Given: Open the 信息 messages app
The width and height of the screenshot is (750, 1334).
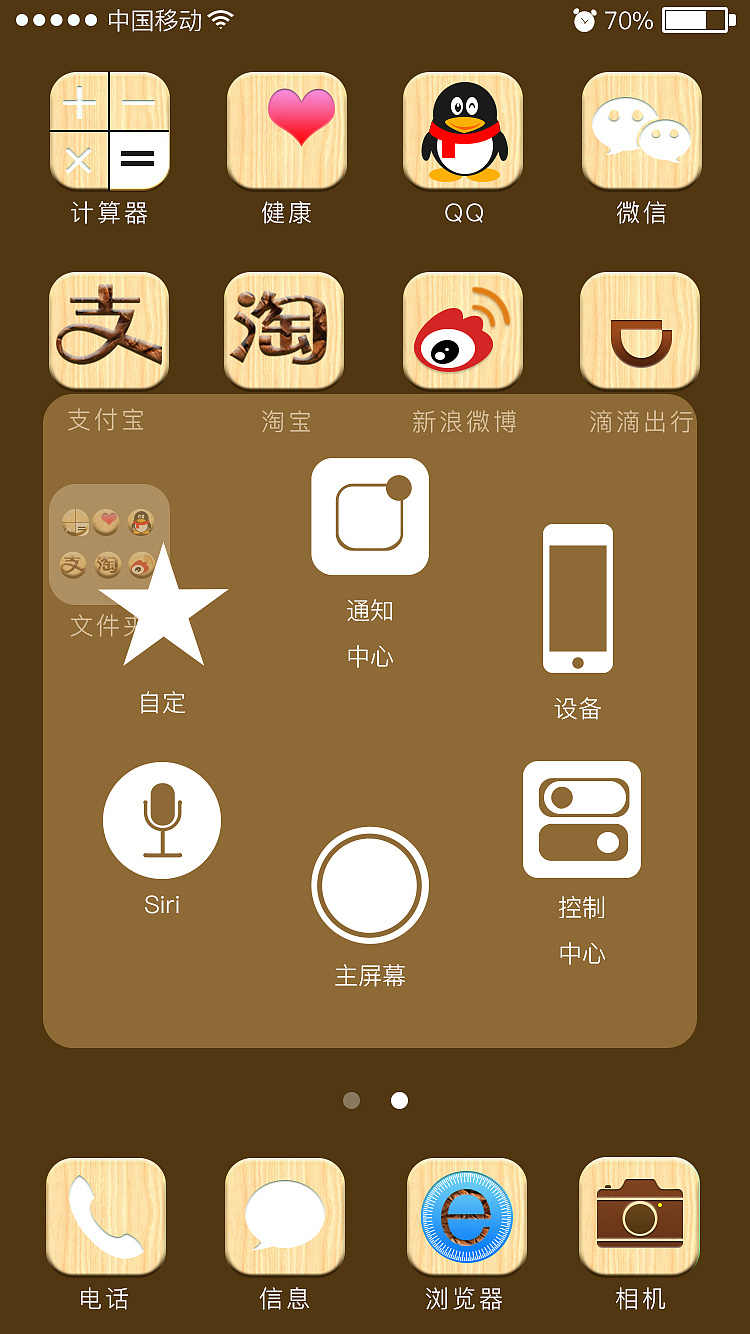Looking at the screenshot, I should click(285, 1216).
